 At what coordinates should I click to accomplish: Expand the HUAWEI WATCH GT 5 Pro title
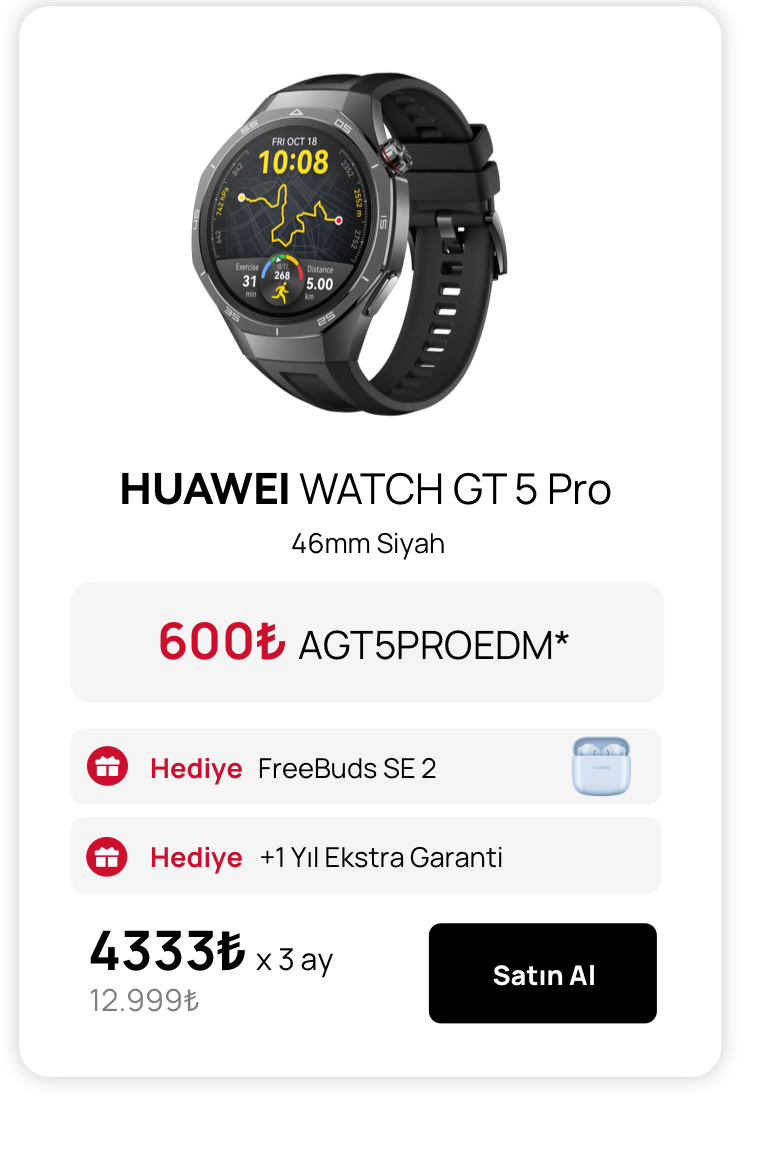click(366, 489)
